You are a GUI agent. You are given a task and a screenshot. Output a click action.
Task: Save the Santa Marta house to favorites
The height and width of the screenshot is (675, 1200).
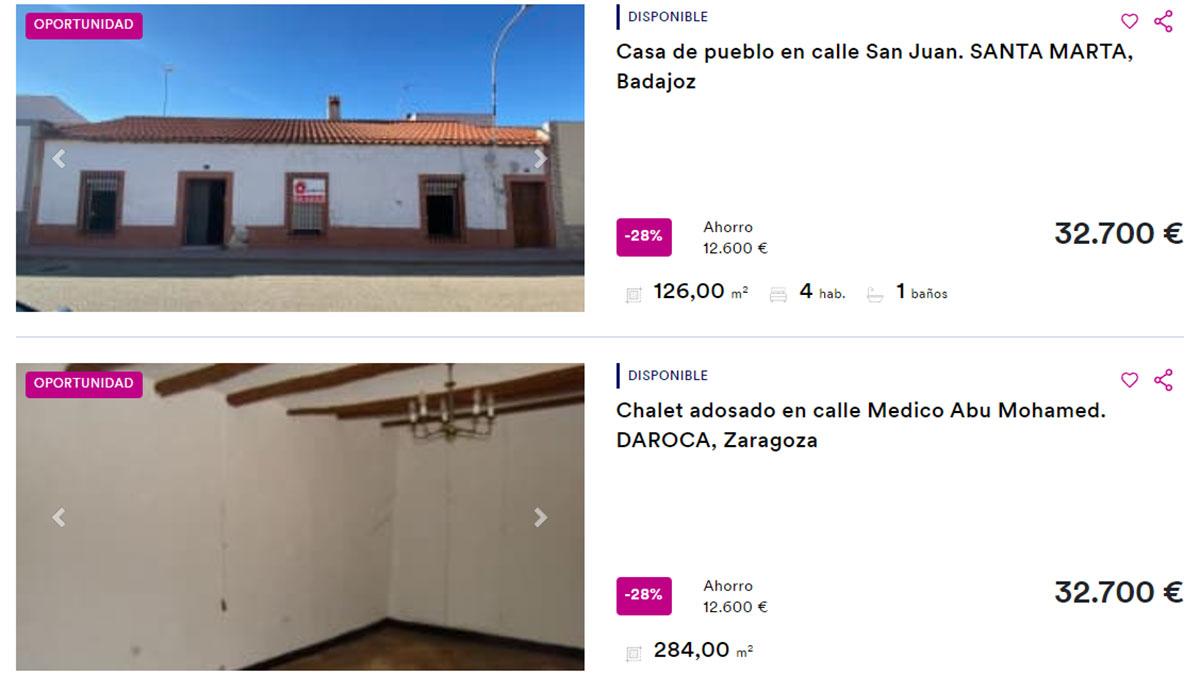[x=1129, y=21]
